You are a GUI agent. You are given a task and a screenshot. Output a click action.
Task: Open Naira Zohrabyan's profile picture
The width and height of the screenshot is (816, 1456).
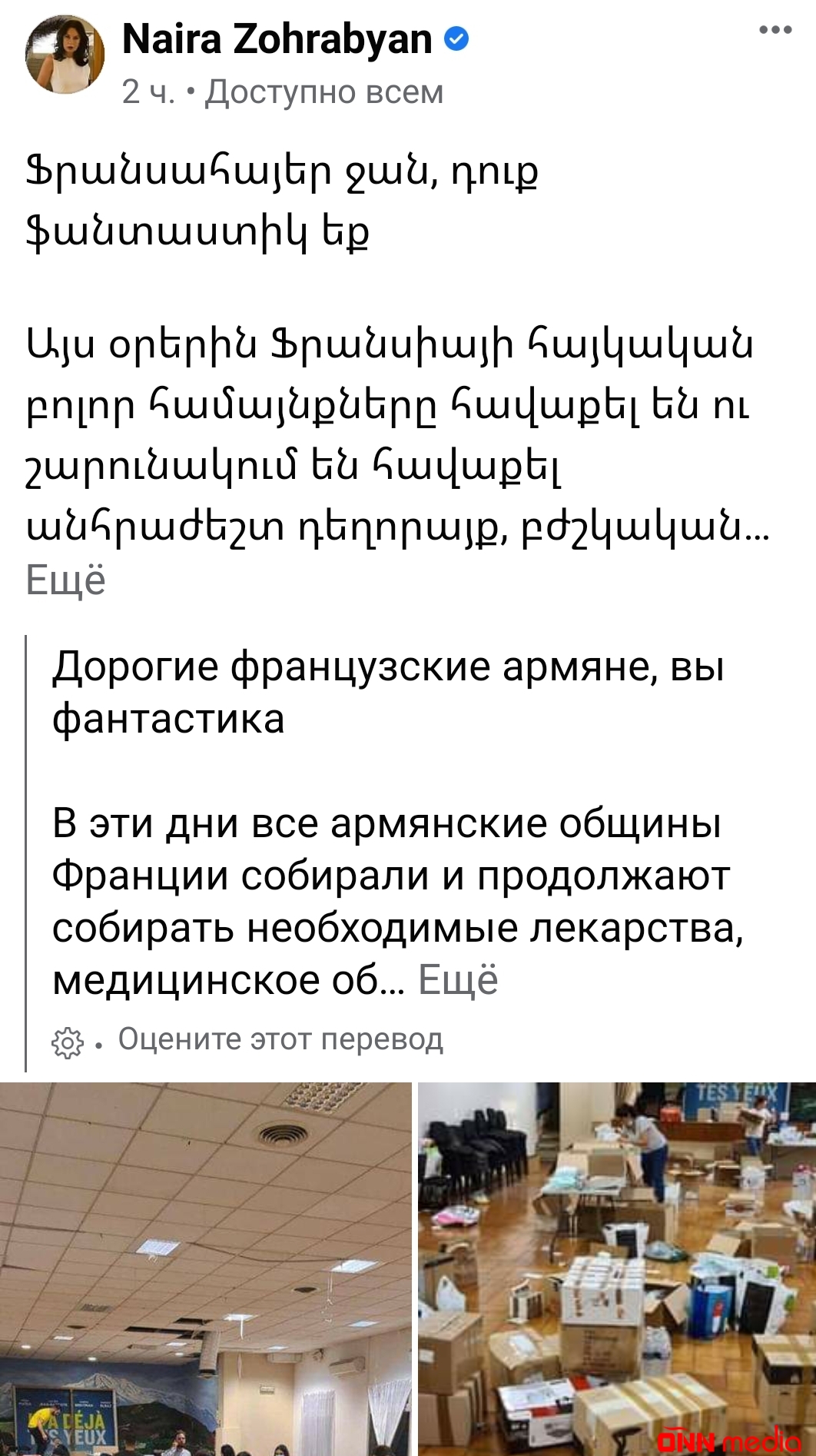point(65,54)
